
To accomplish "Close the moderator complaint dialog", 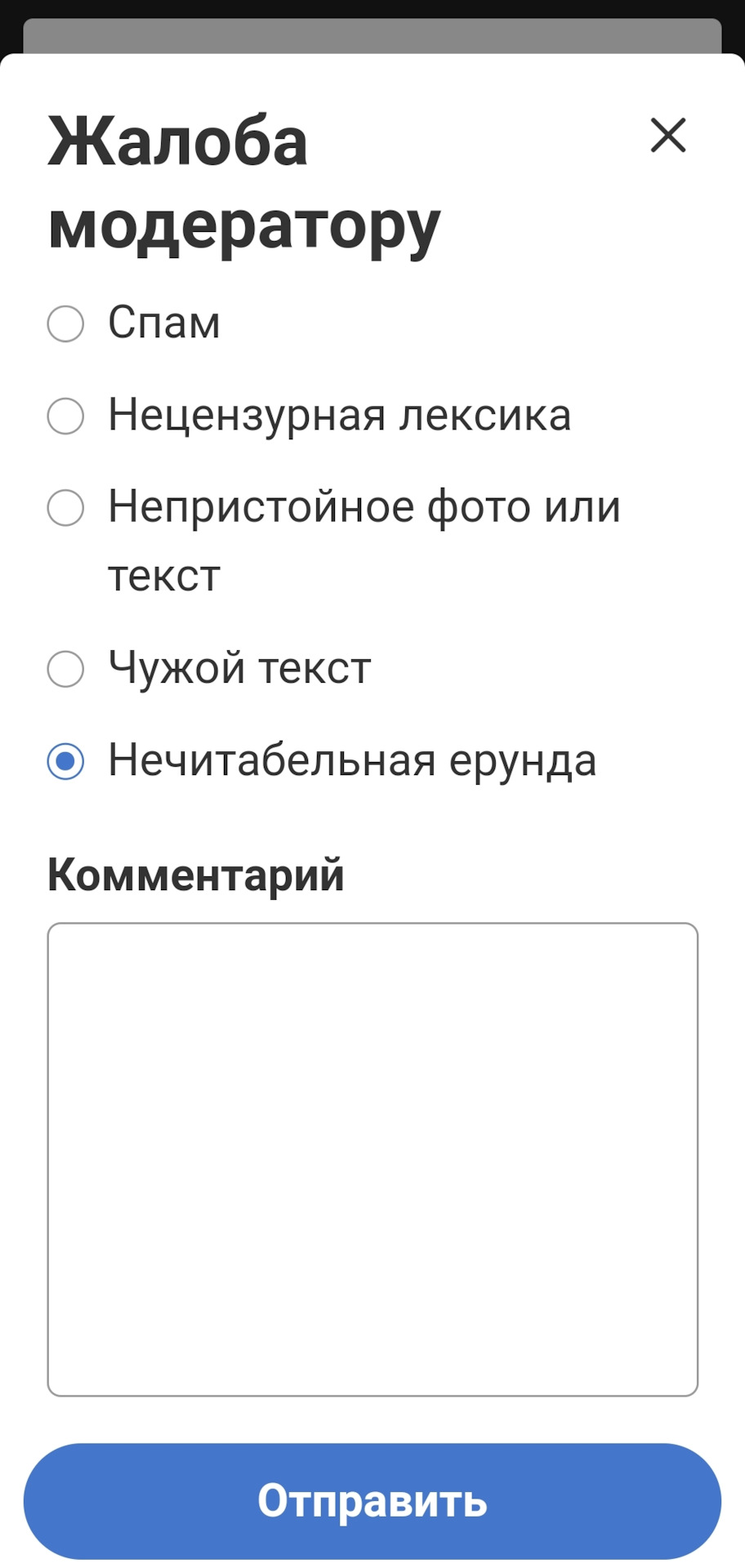I will (x=668, y=135).
